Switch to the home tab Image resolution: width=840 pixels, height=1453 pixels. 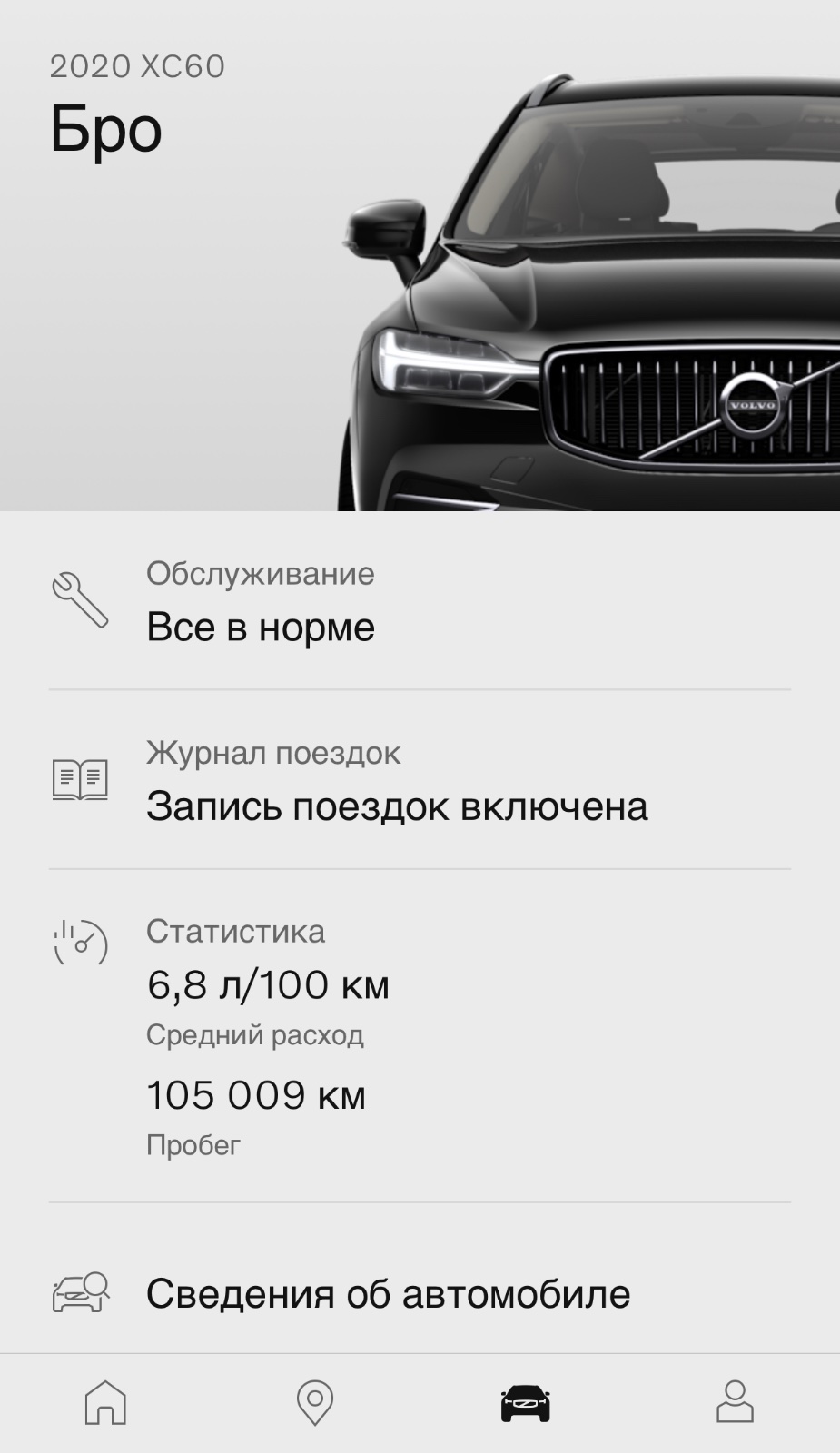pyautogui.click(x=105, y=1402)
